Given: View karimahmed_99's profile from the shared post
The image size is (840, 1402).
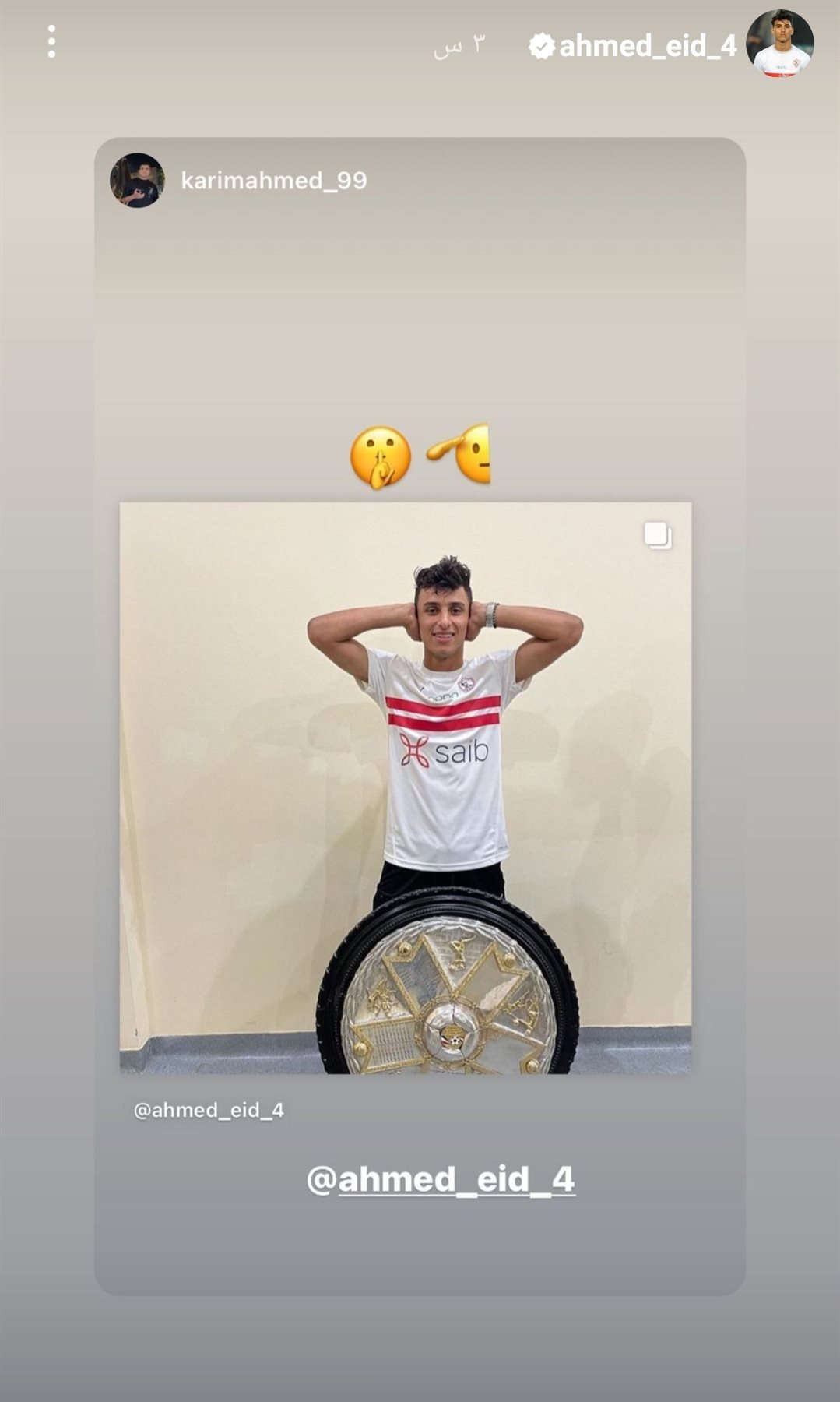Looking at the screenshot, I should click(273, 181).
